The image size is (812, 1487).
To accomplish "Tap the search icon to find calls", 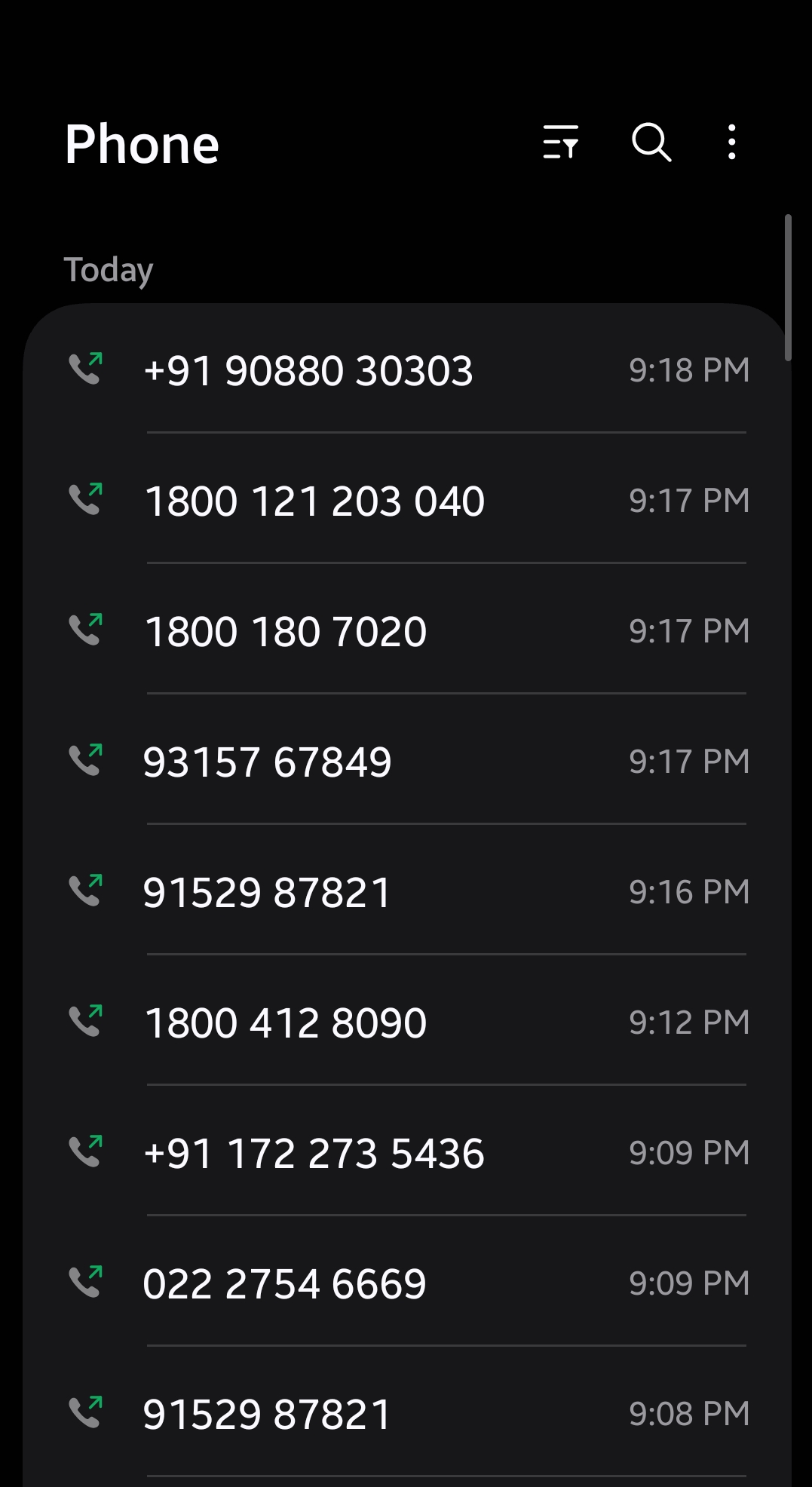I will (x=651, y=143).
